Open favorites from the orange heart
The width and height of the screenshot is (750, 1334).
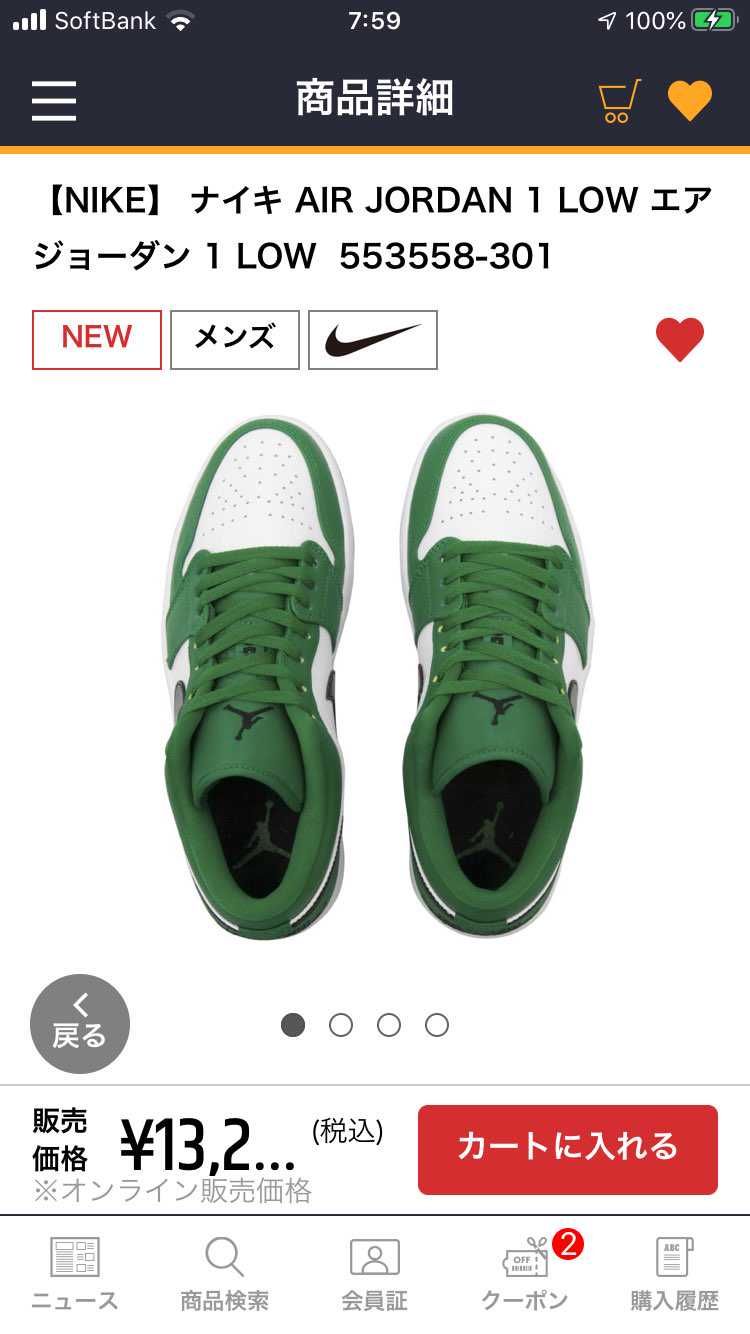690,100
